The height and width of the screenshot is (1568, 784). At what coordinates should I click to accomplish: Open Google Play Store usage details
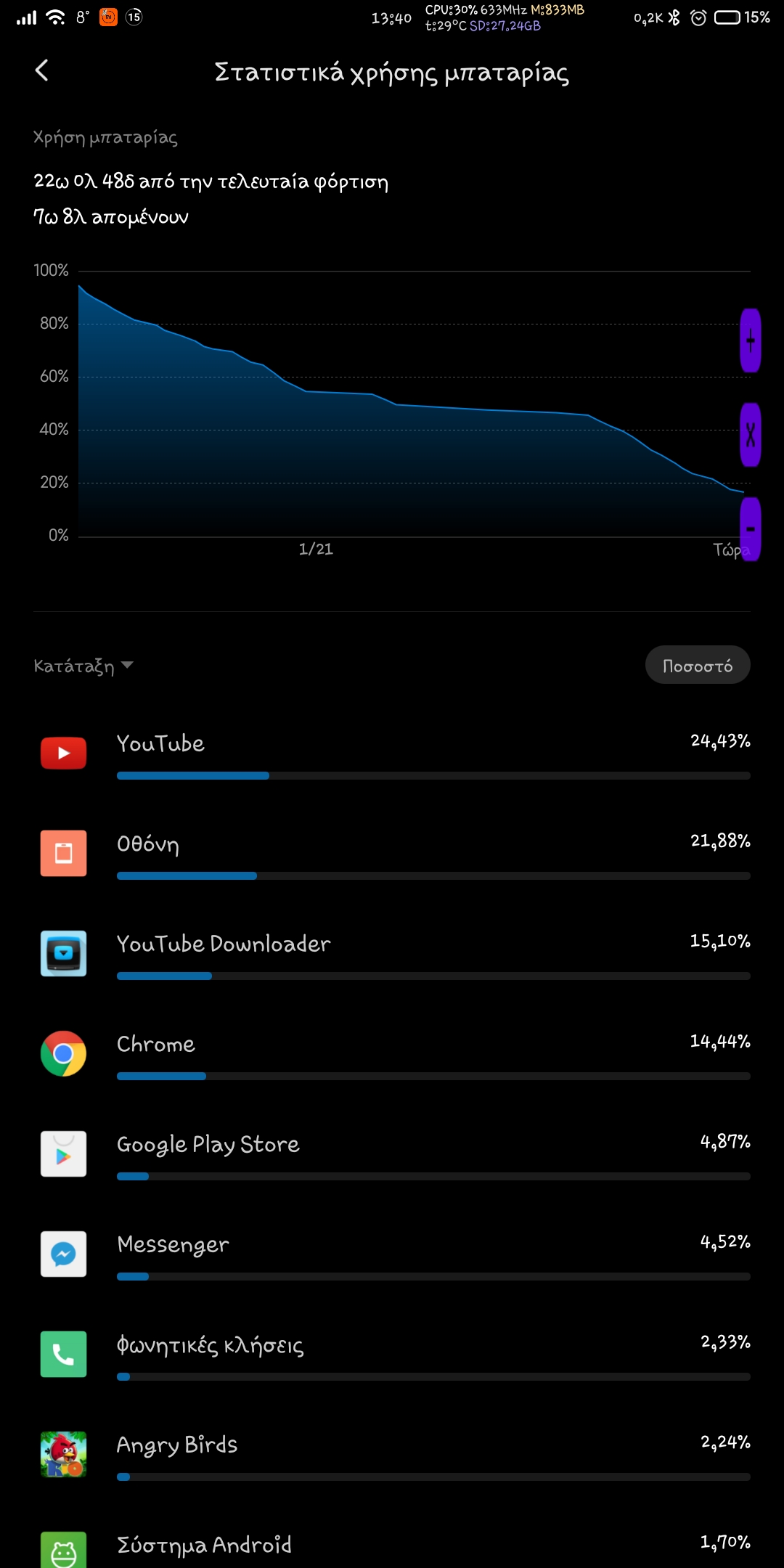(x=392, y=1154)
